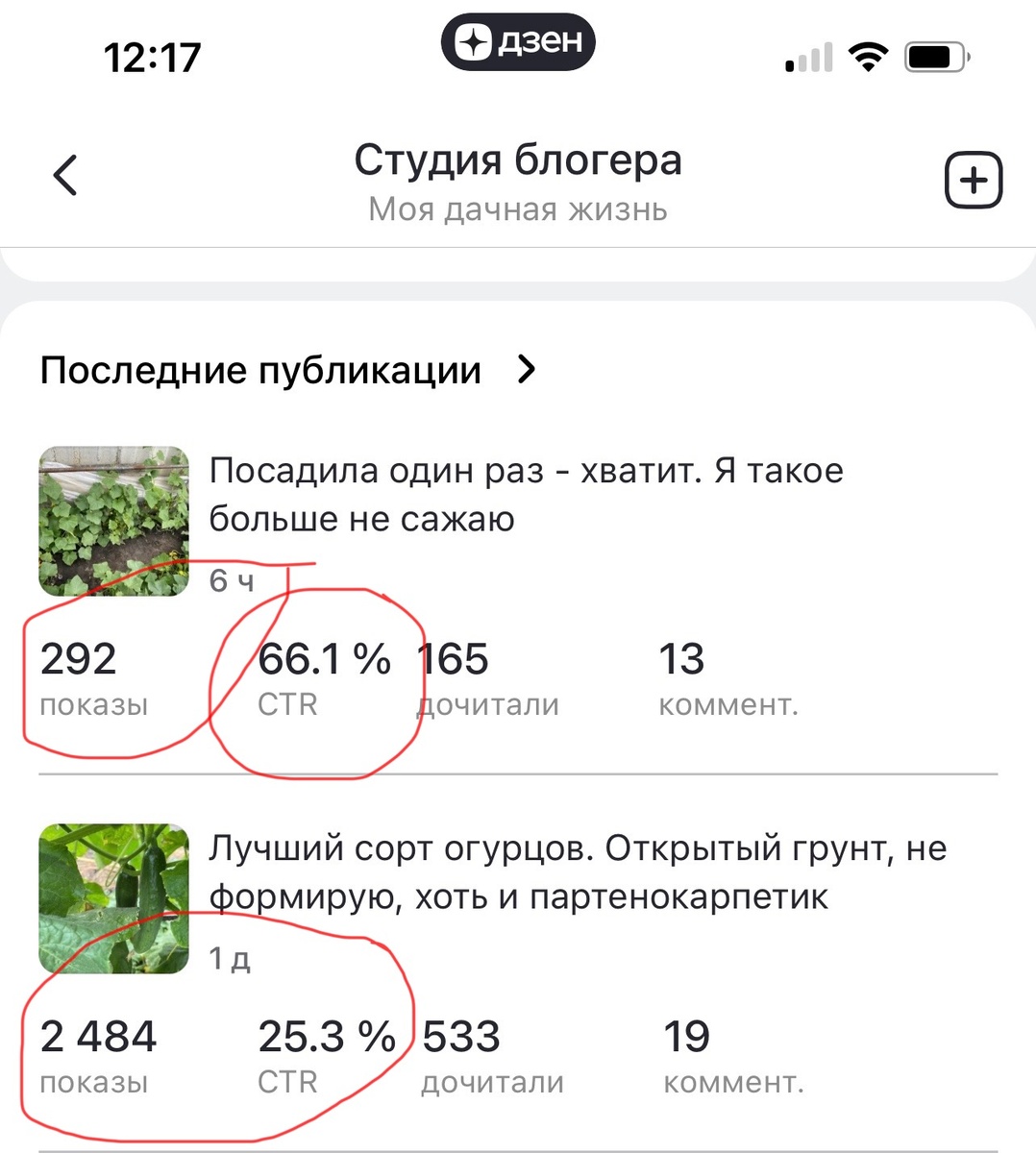The image size is (1036, 1153).
Task: Tap the cucumber photo of the second post
Action: [112, 899]
